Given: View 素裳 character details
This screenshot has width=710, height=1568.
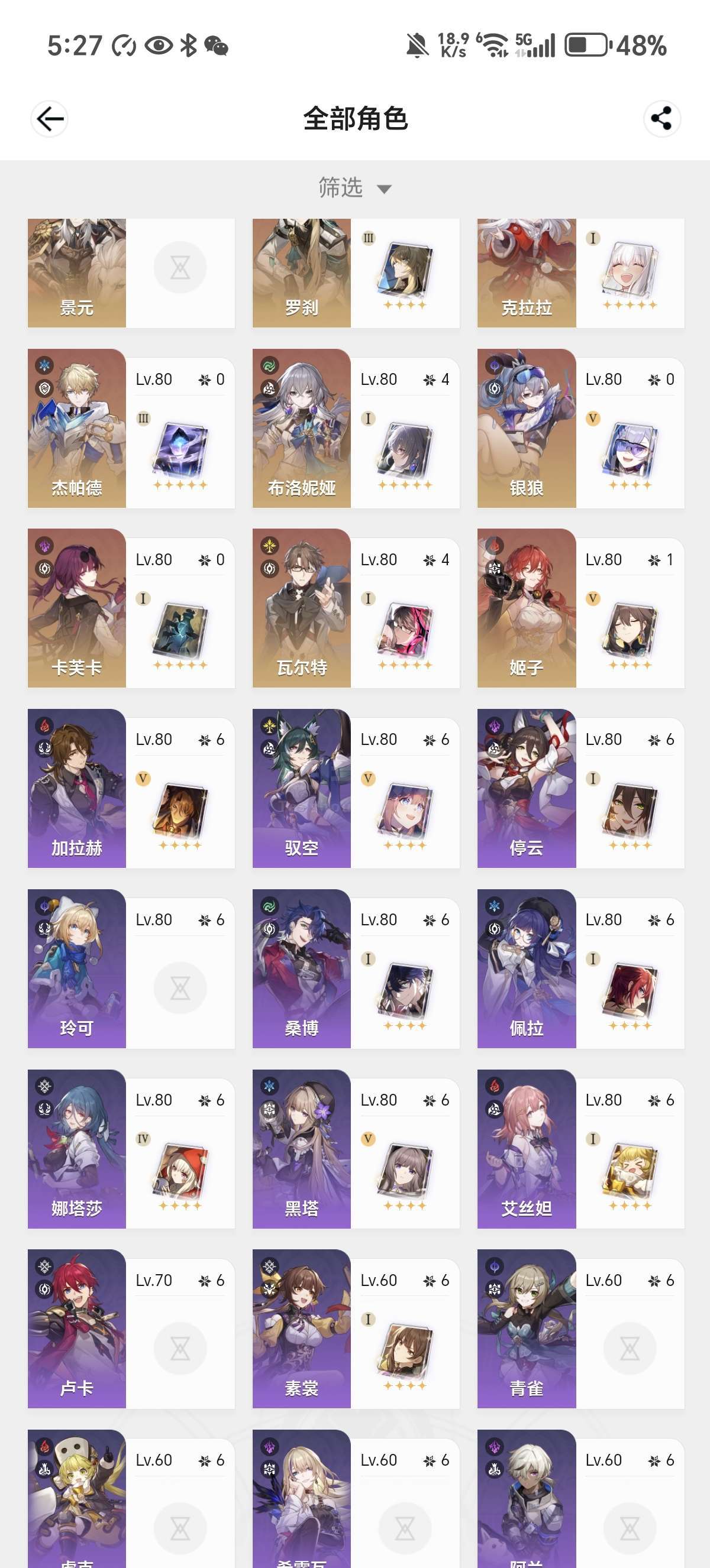Looking at the screenshot, I should tap(356, 1329).
